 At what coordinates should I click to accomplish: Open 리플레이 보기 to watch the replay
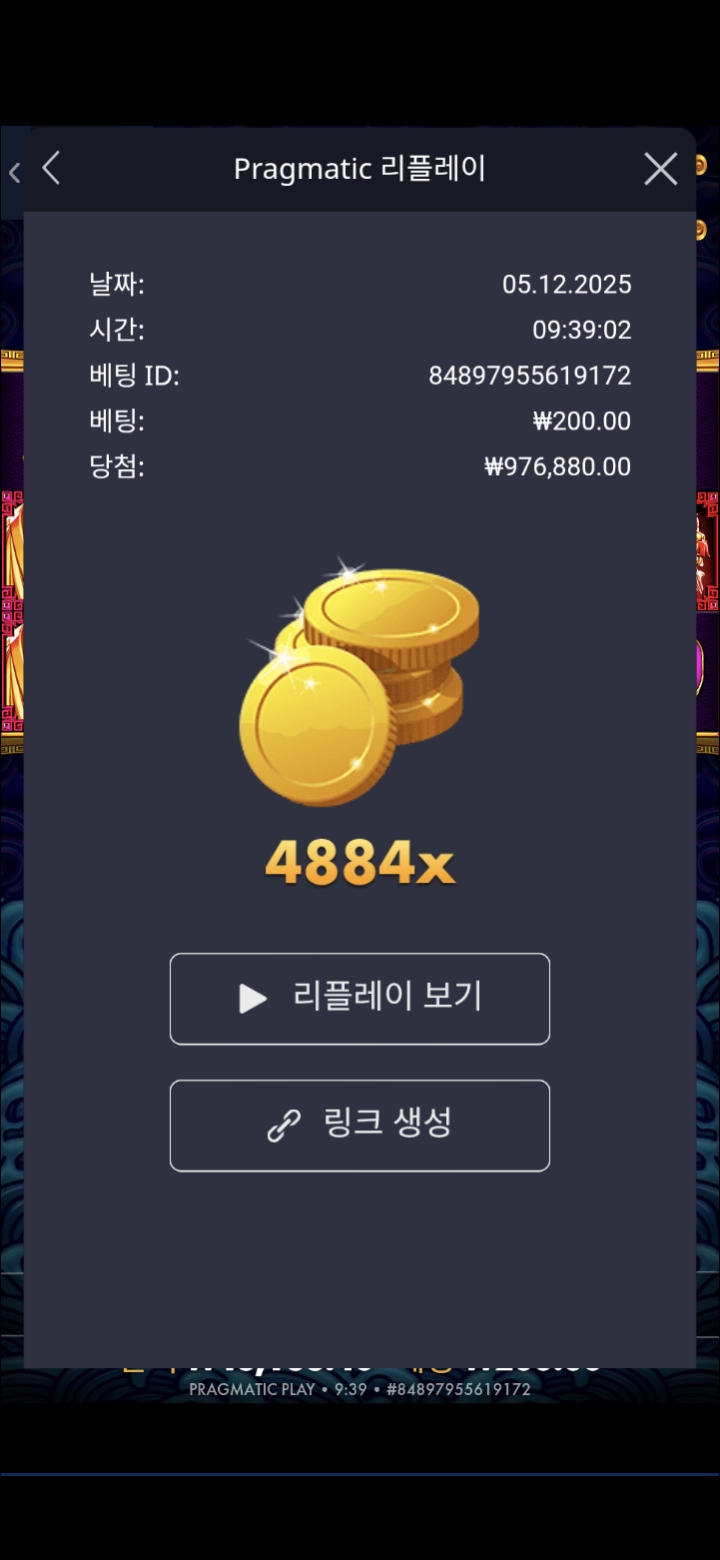360,998
